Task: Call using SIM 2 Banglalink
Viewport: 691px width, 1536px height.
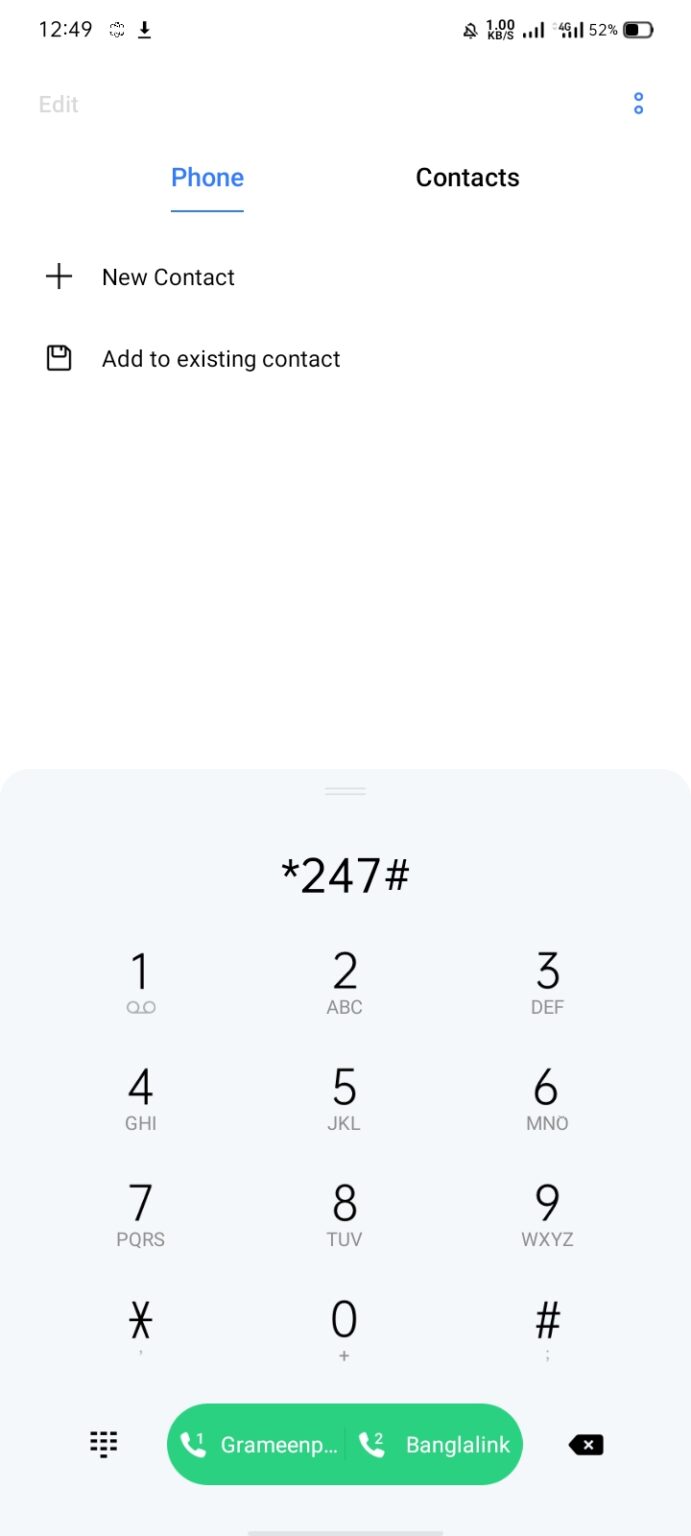Action: (434, 1444)
